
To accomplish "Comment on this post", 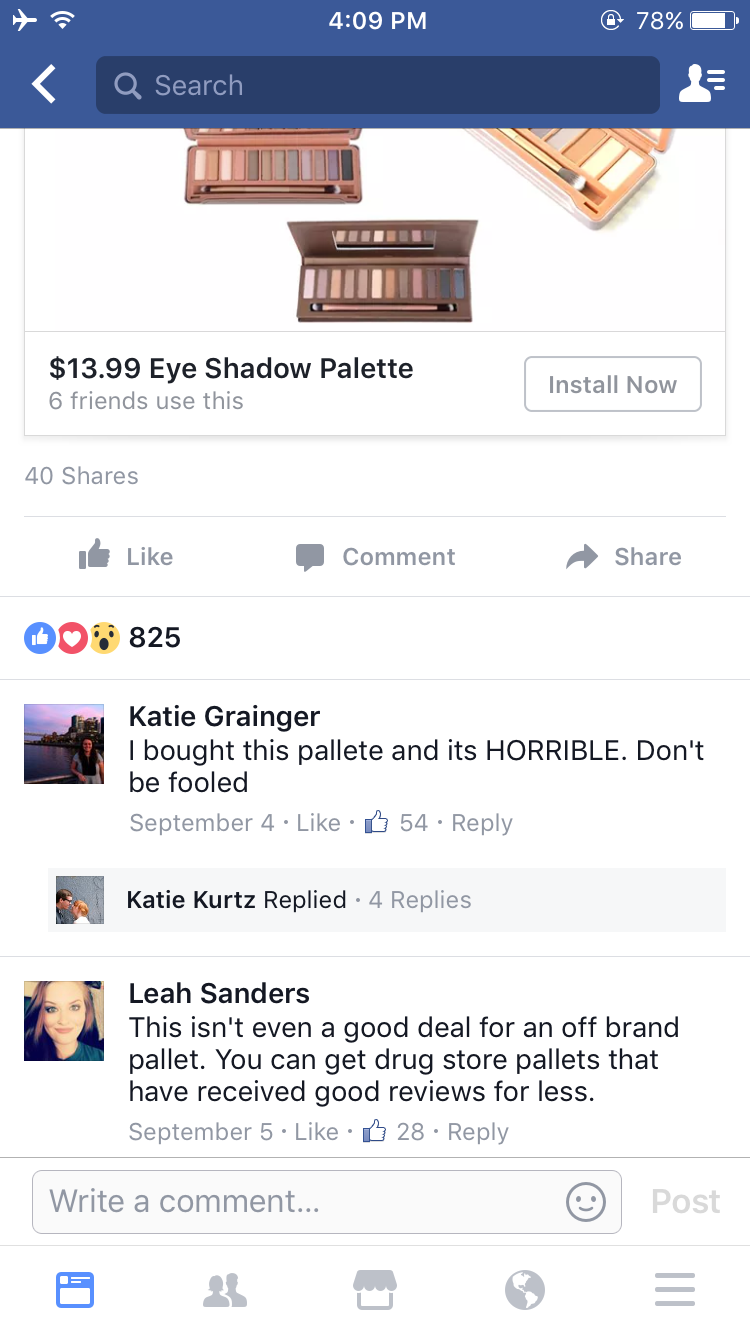I will click(x=375, y=556).
